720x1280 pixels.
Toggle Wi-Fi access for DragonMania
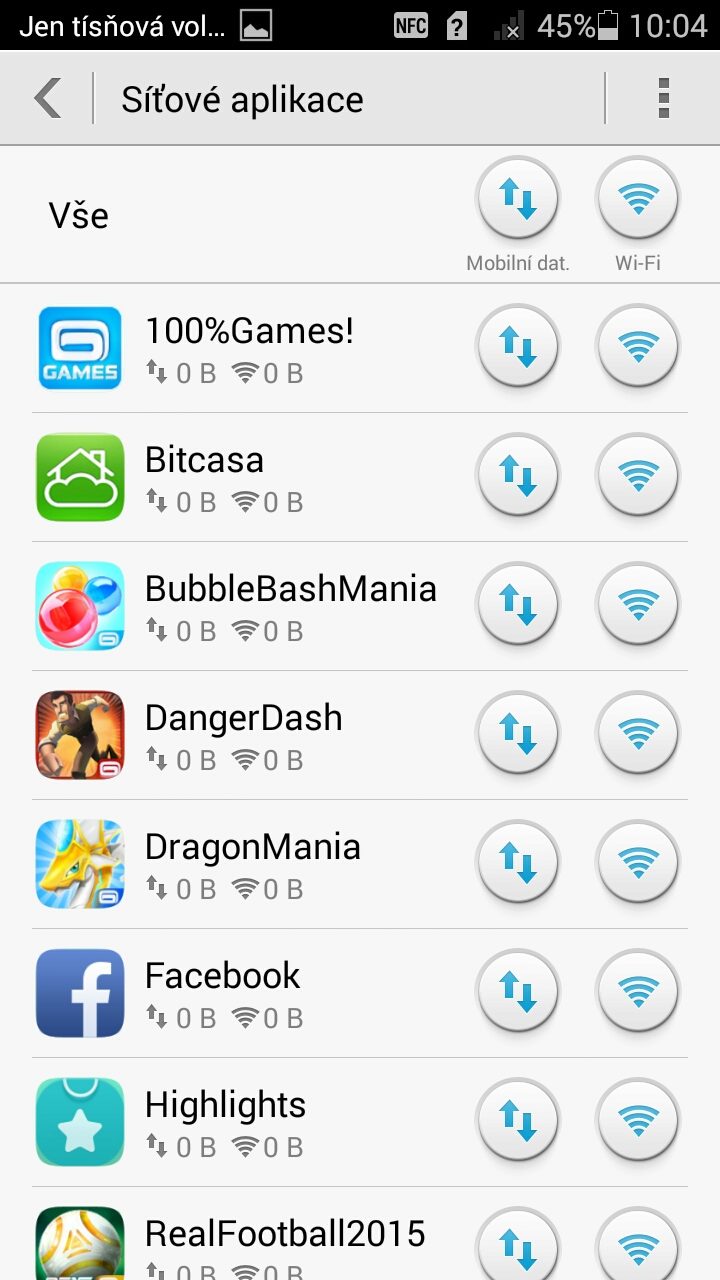pyautogui.click(x=638, y=864)
